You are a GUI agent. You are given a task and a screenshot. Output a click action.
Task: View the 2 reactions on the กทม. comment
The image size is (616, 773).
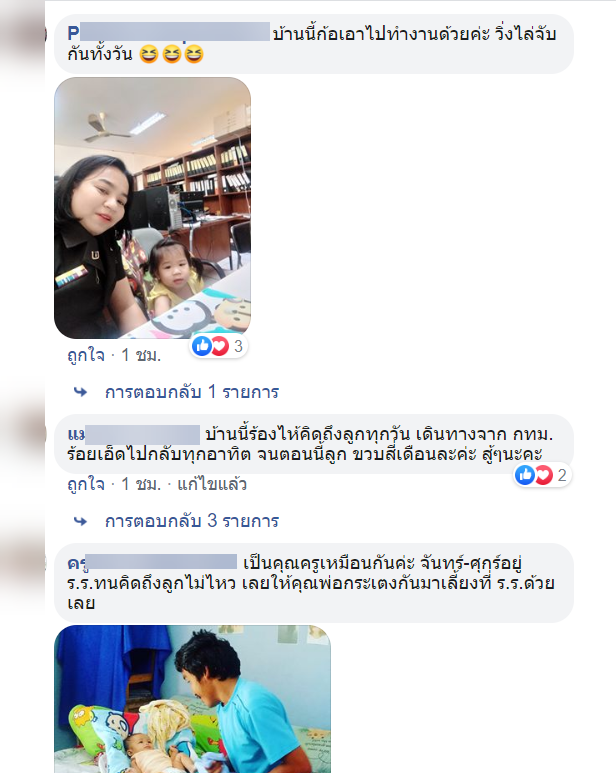click(543, 476)
